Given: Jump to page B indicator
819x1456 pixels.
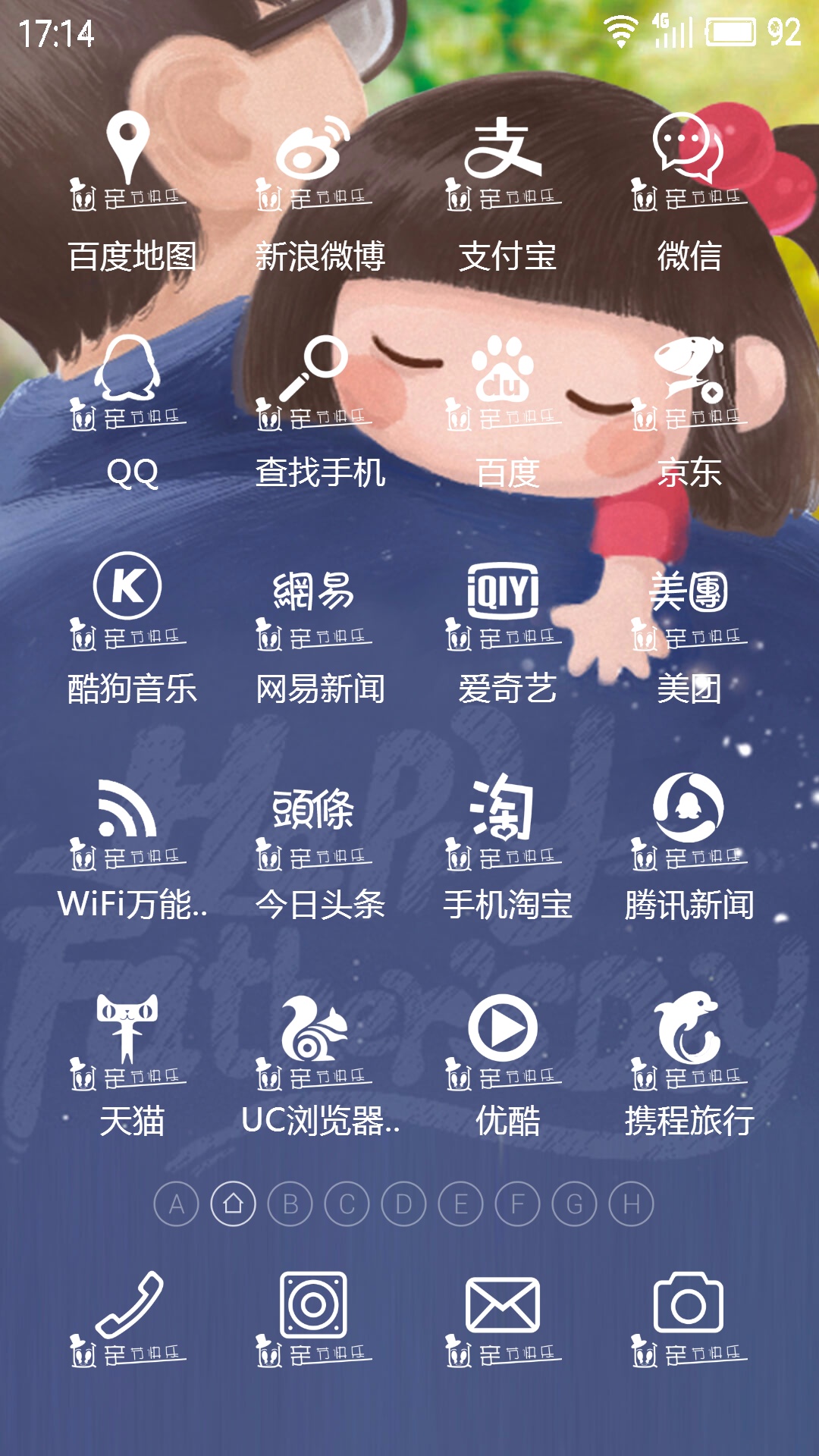Looking at the screenshot, I should click(x=290, y=1203).
